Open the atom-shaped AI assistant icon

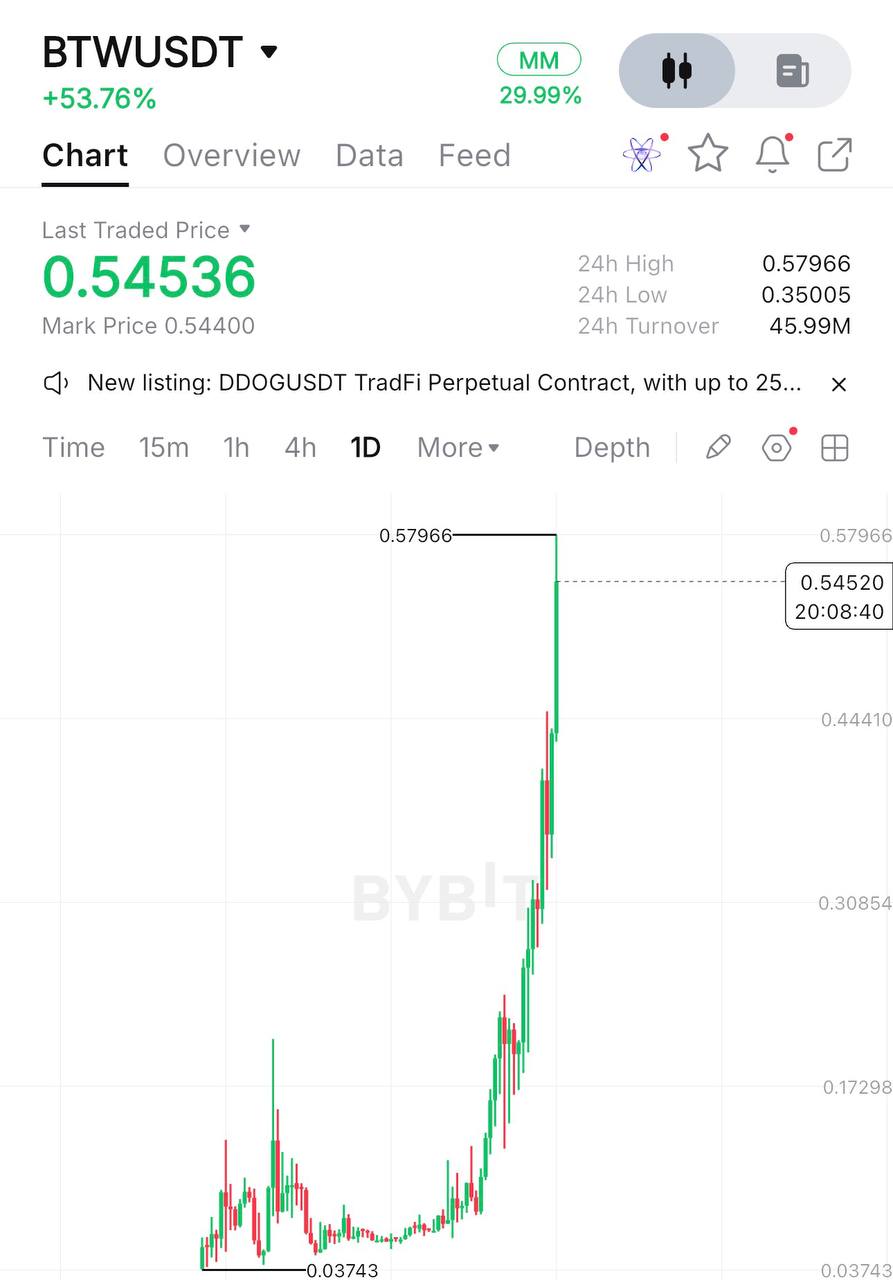[x=642, y=154]
